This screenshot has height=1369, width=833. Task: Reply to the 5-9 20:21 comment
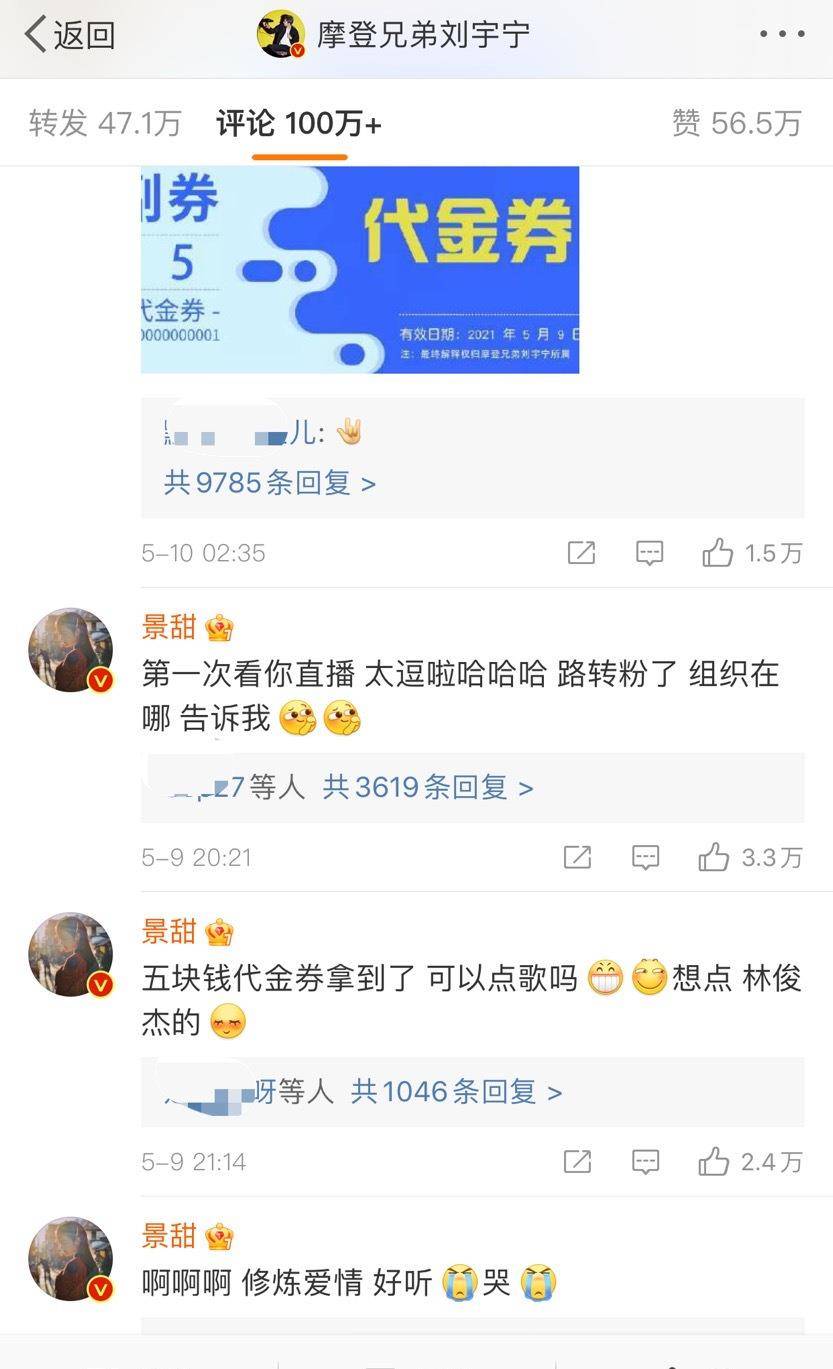pyautogui.click(x=646, y=857)
